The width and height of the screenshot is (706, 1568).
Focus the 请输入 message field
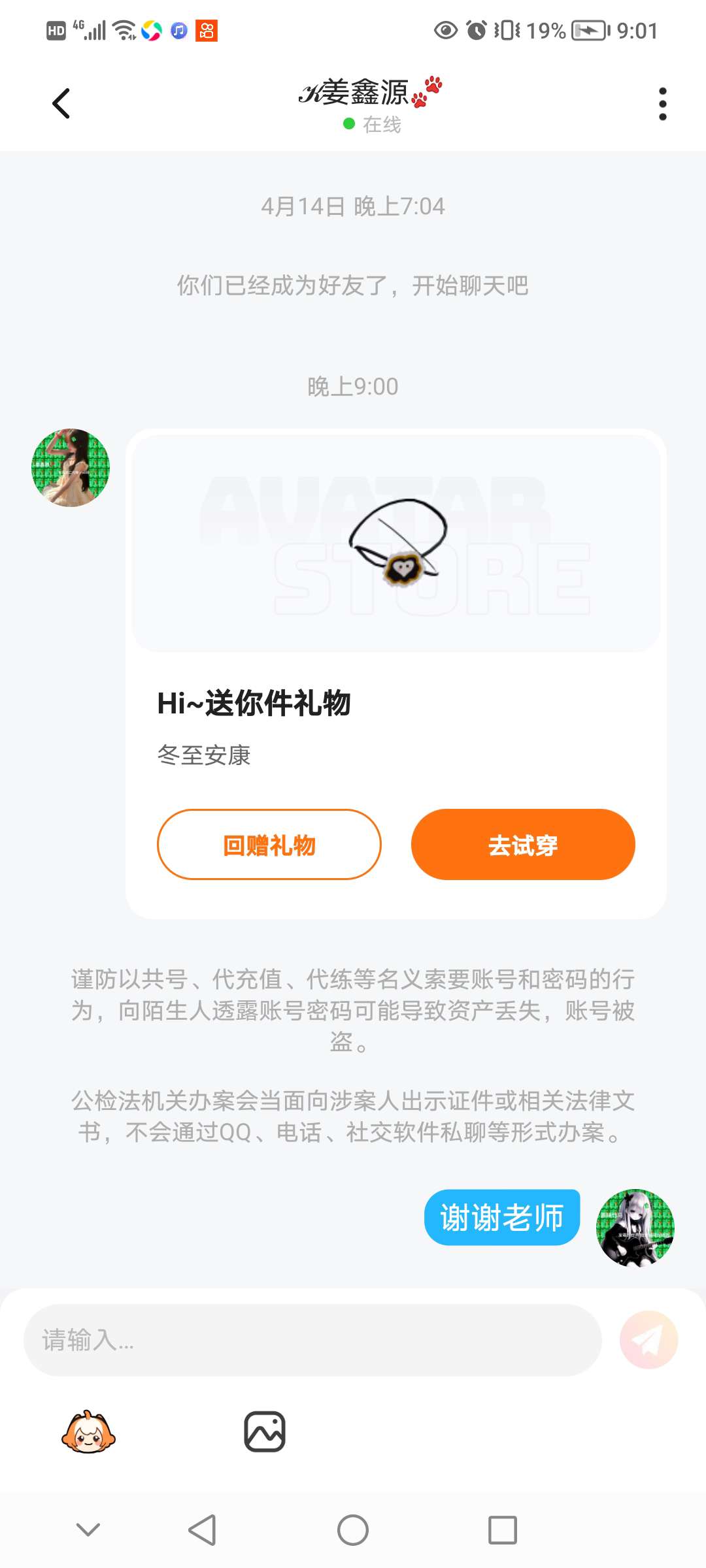(x=312, y=1340)
